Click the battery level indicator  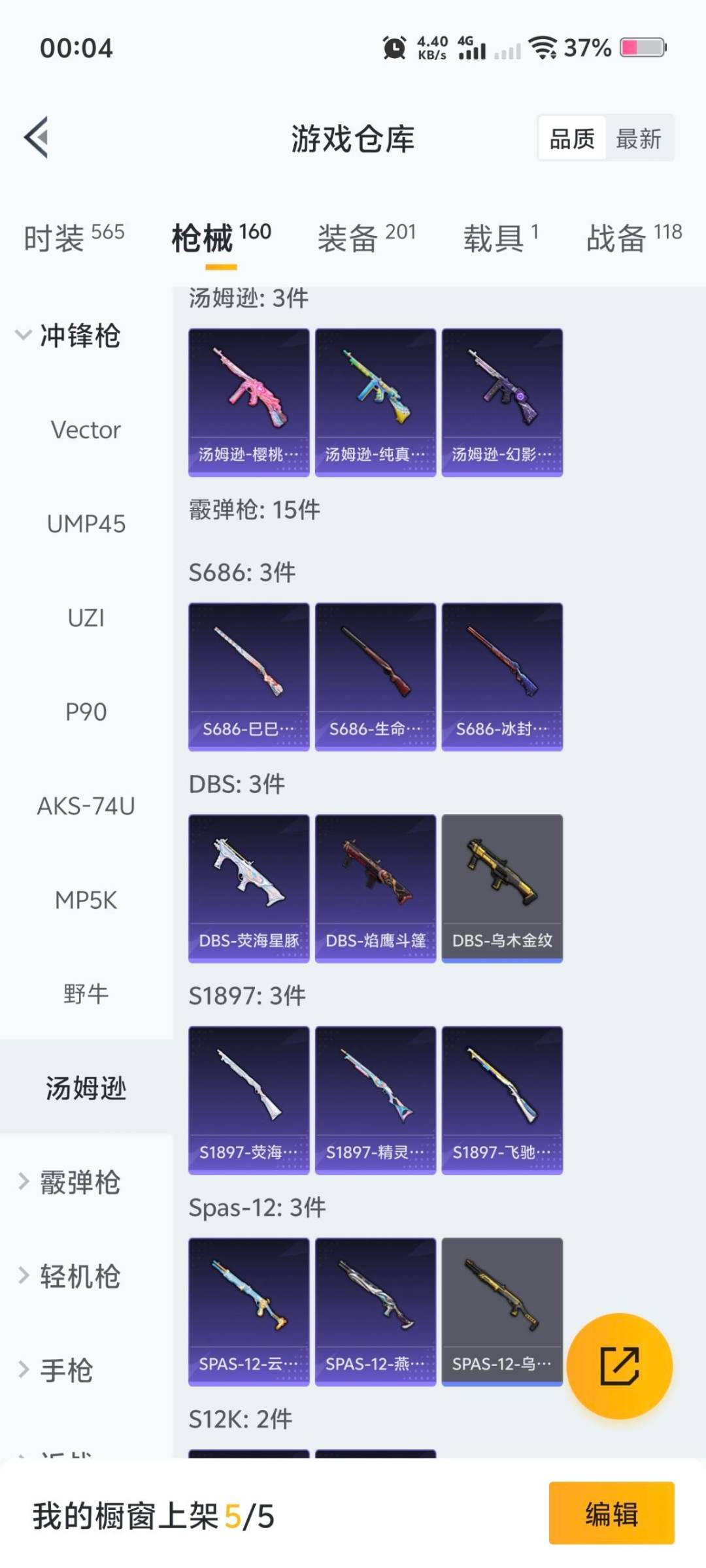pyautogui.click(x=644, y=48)
